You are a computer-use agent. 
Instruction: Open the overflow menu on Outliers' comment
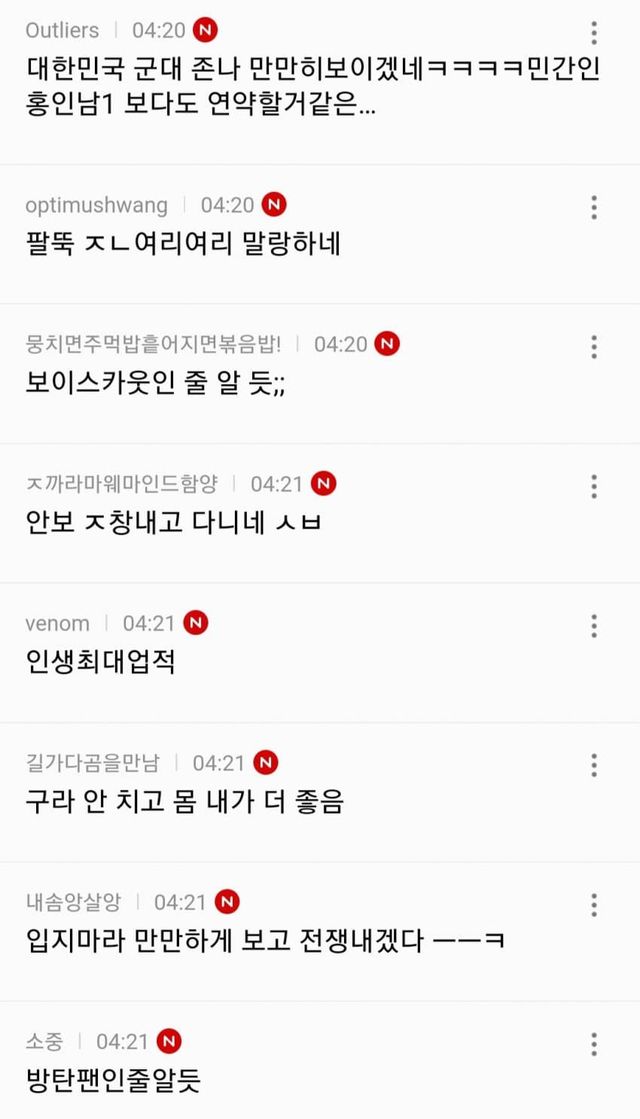[x=594, y=33]
